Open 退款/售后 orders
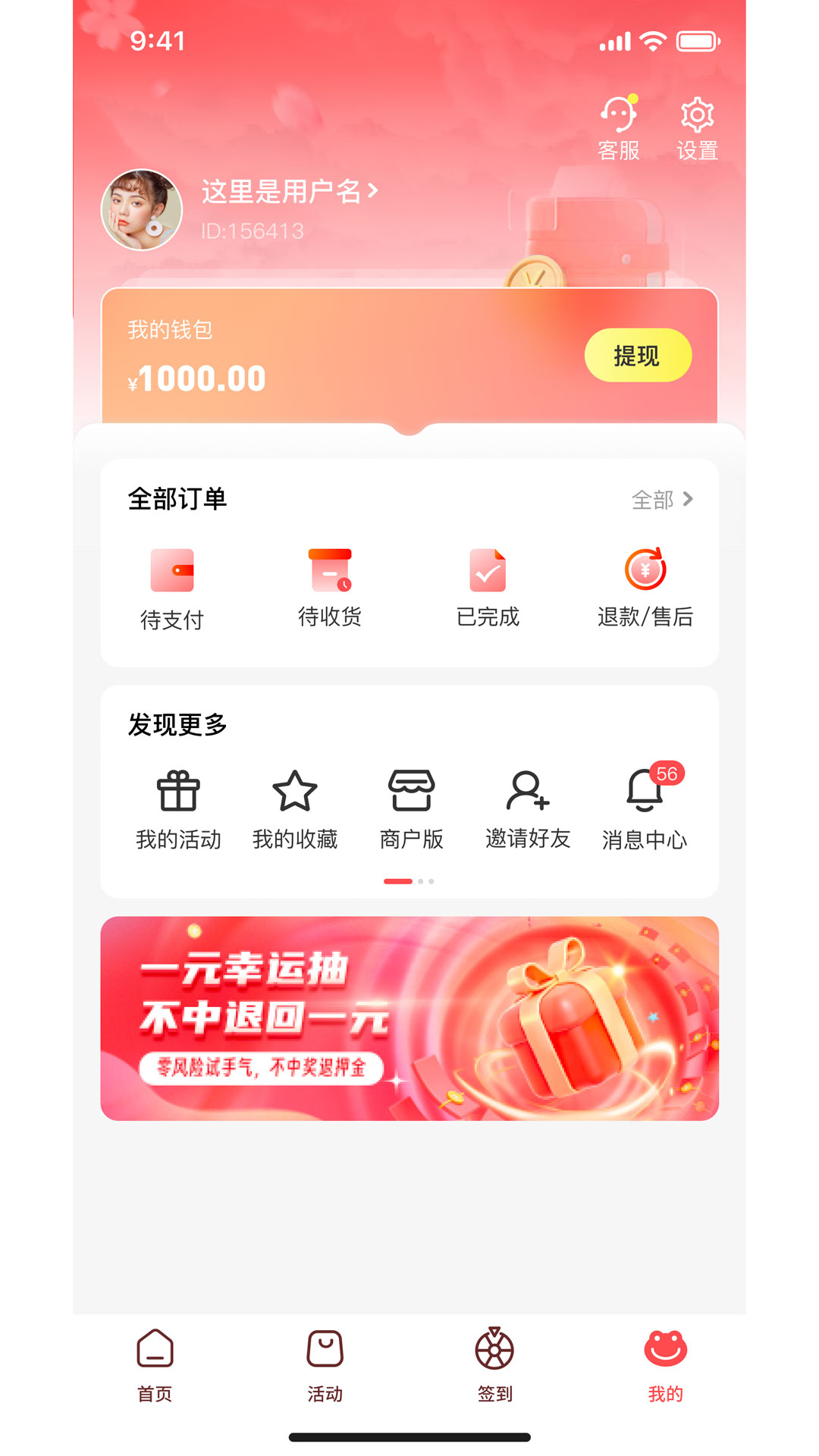This screenshot has height=1456, width=819. tap(645, 588)
